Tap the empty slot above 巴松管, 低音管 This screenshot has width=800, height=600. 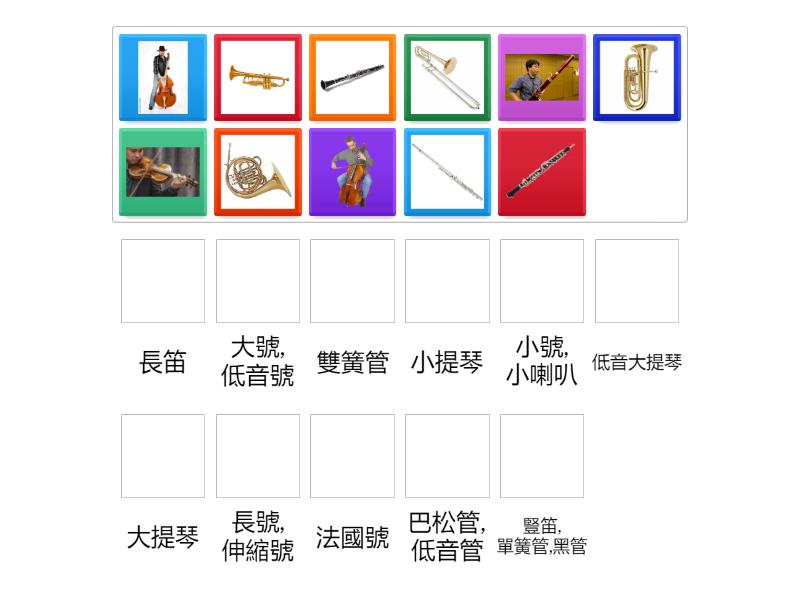click(x=447, y=456)
